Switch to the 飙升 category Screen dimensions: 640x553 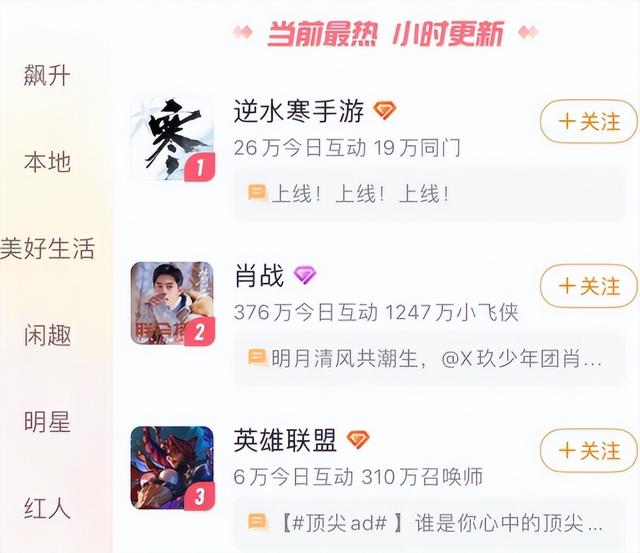[48, 75]
